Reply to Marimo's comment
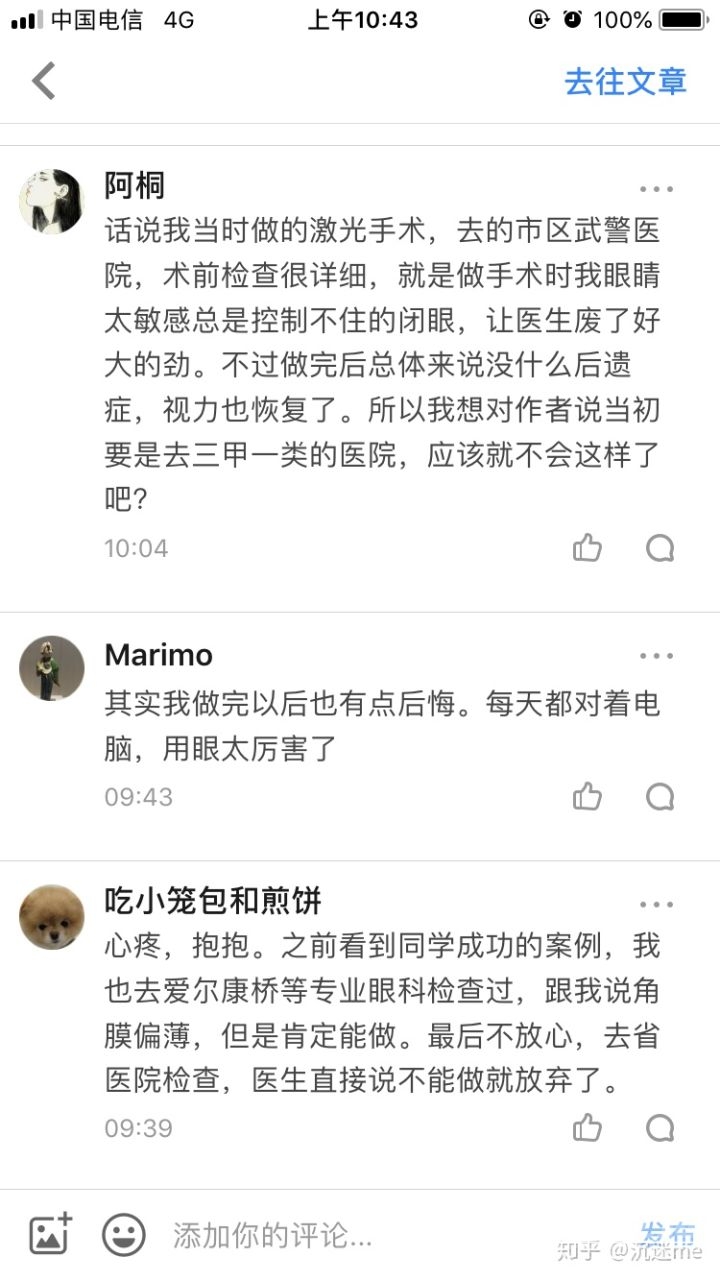 (660, 797)
